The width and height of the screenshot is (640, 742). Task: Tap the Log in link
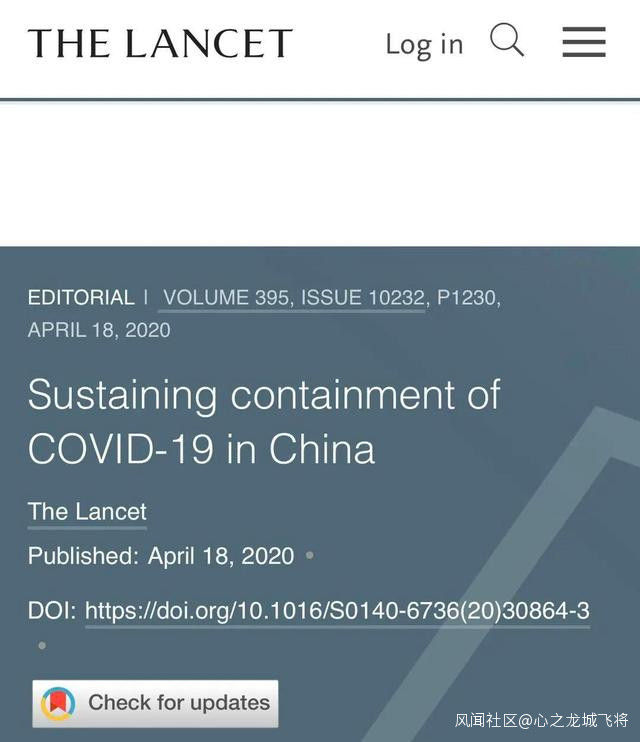(424, 44)
